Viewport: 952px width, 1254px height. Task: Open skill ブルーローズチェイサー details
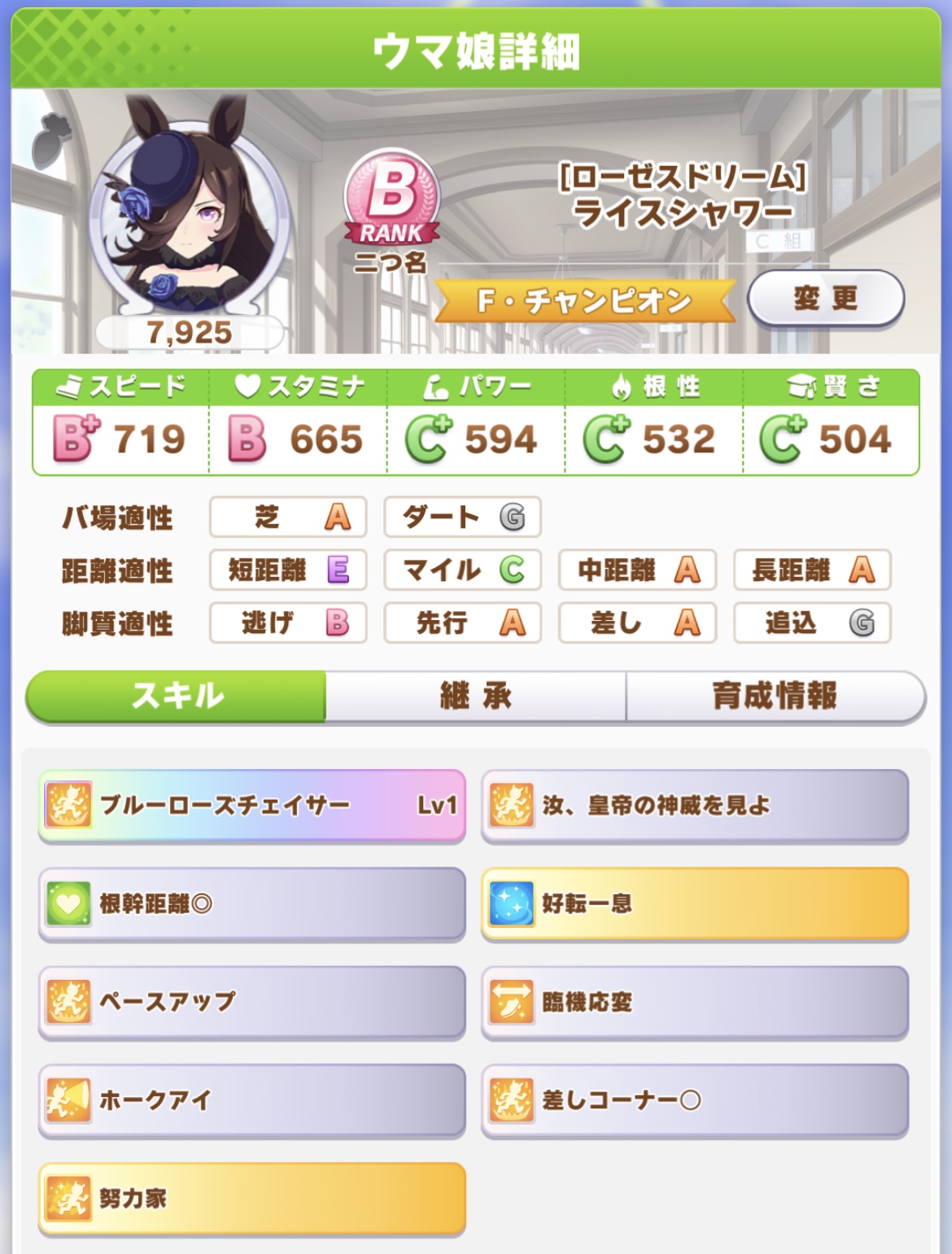[252, 806]
